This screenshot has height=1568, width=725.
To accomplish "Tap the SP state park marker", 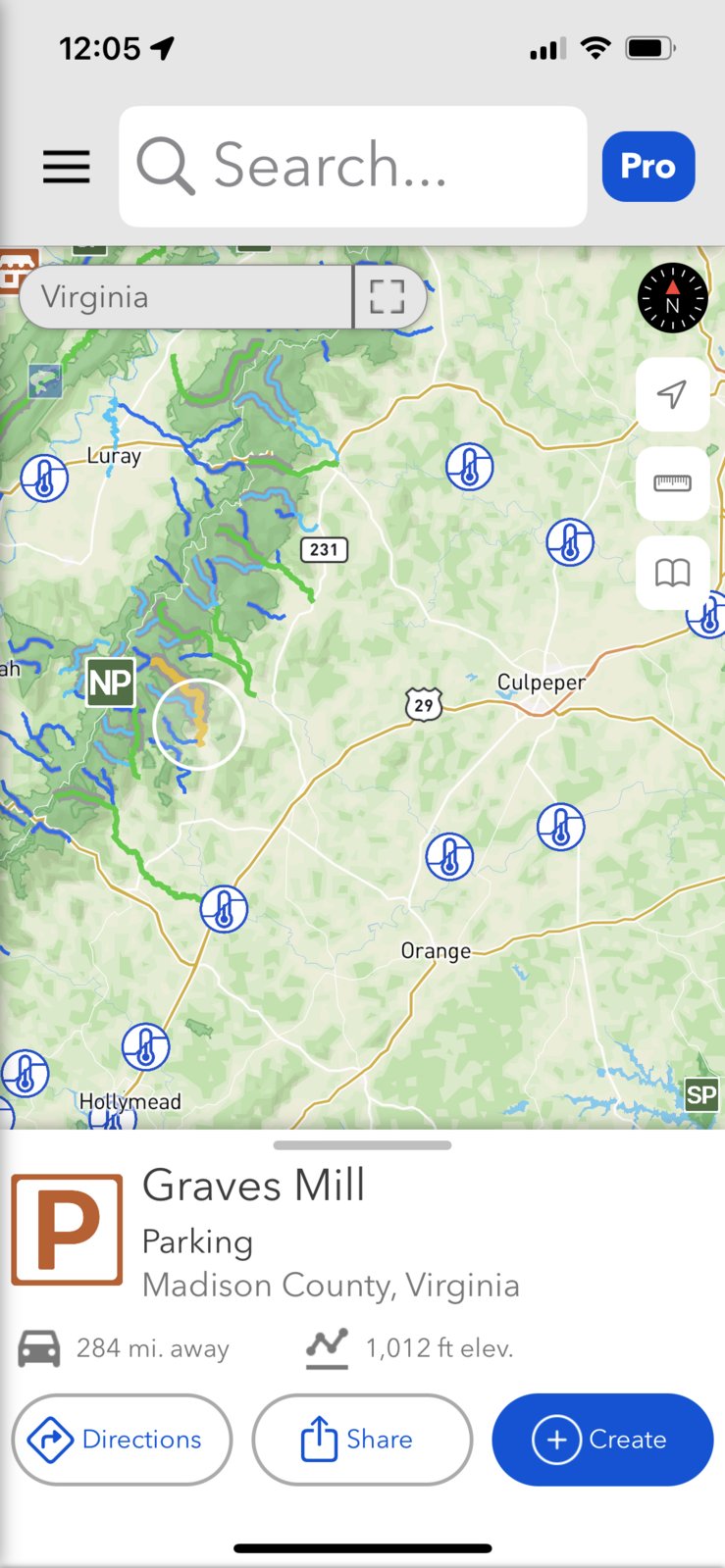I will [701, 1094].
